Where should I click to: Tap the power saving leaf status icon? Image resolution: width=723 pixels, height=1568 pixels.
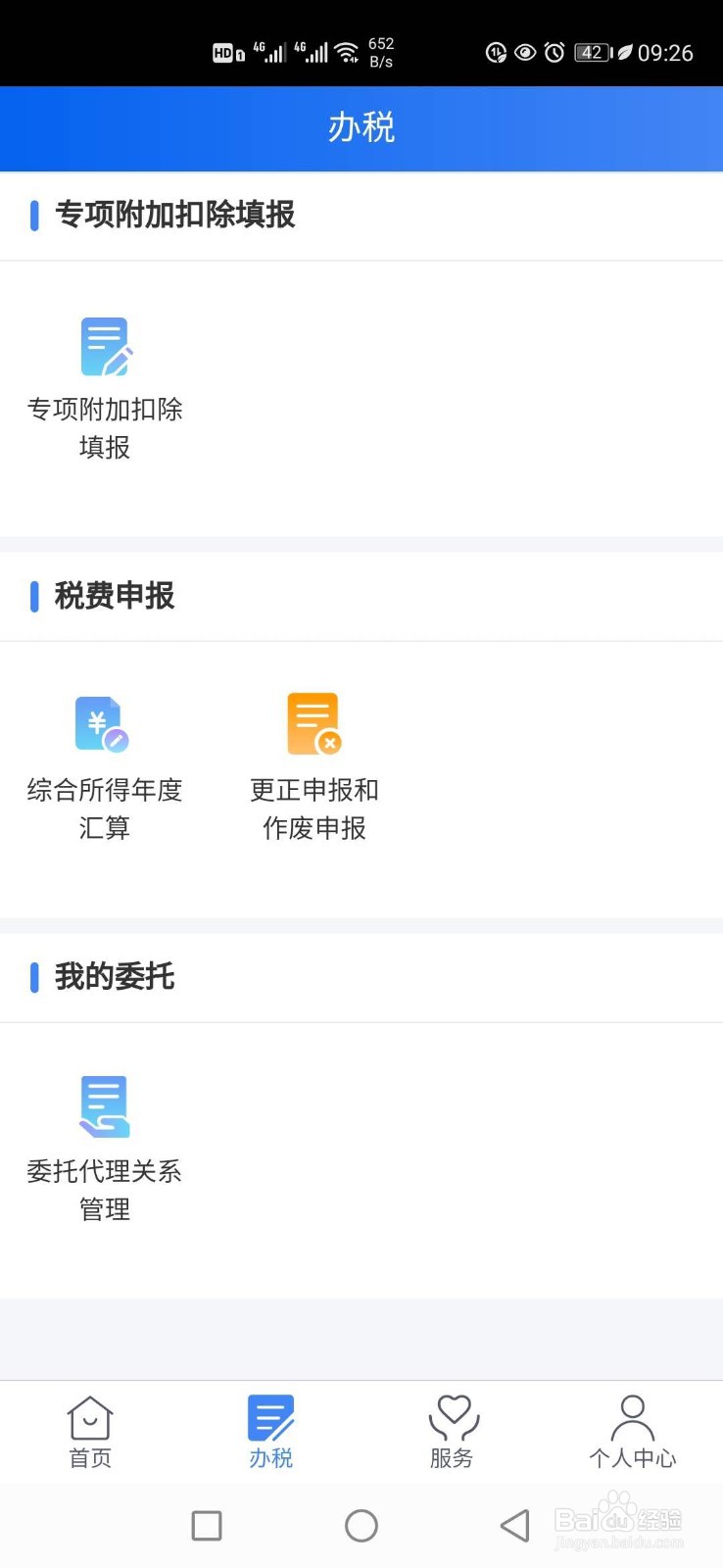(626, 52)
